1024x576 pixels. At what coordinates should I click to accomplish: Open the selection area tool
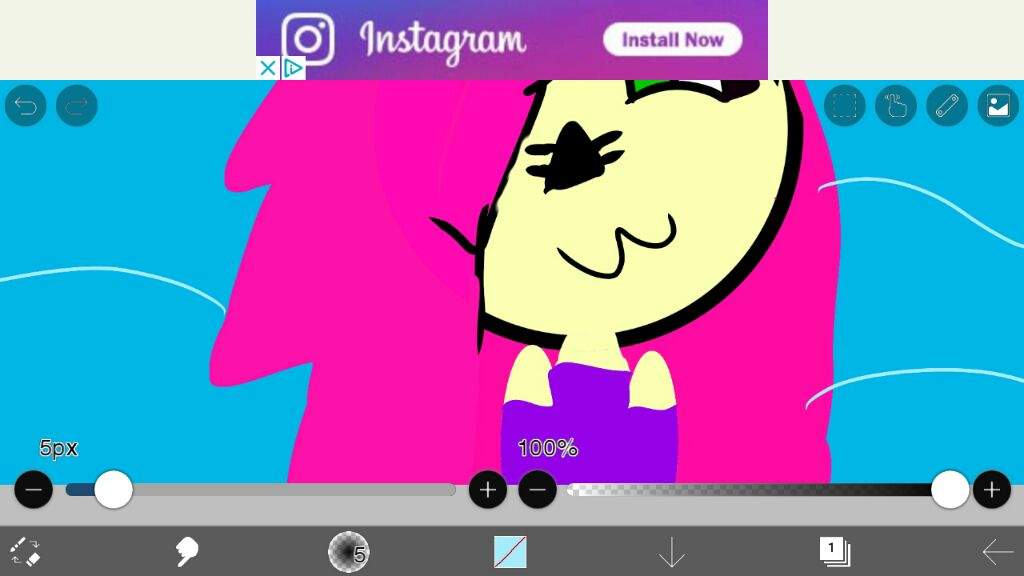click(x=845, y=105)
